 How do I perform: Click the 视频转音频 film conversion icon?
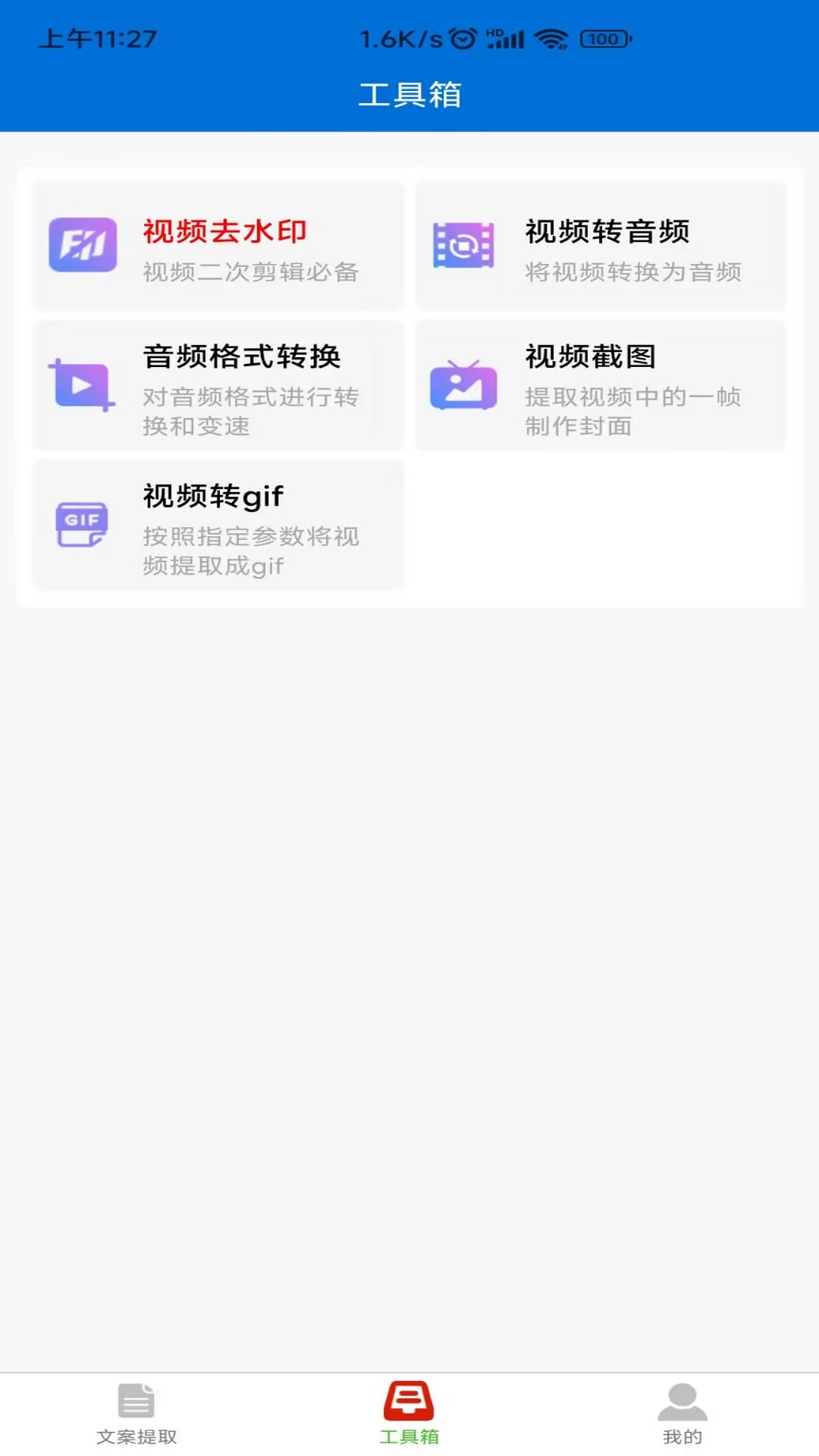tap(465, 244)
